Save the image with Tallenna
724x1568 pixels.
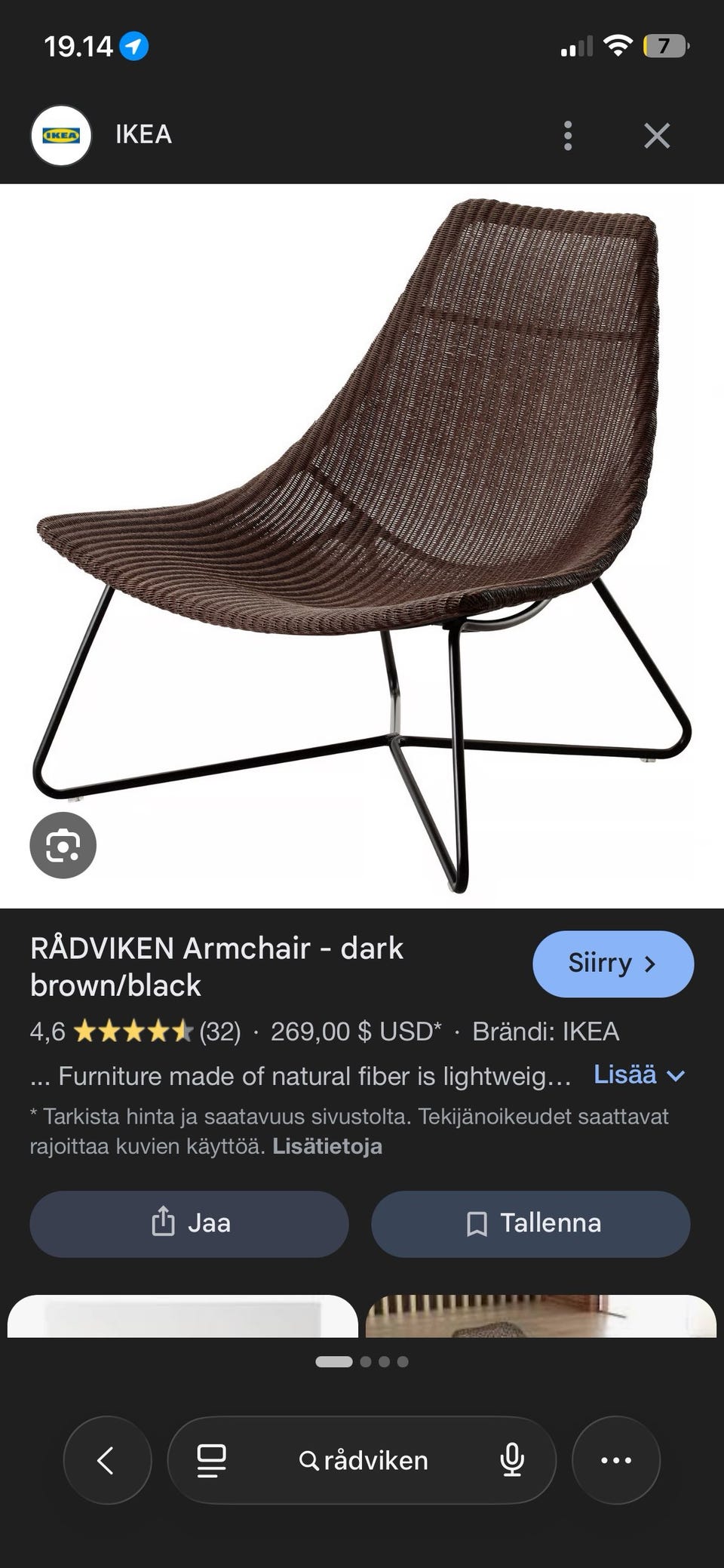coord(530,1223)
